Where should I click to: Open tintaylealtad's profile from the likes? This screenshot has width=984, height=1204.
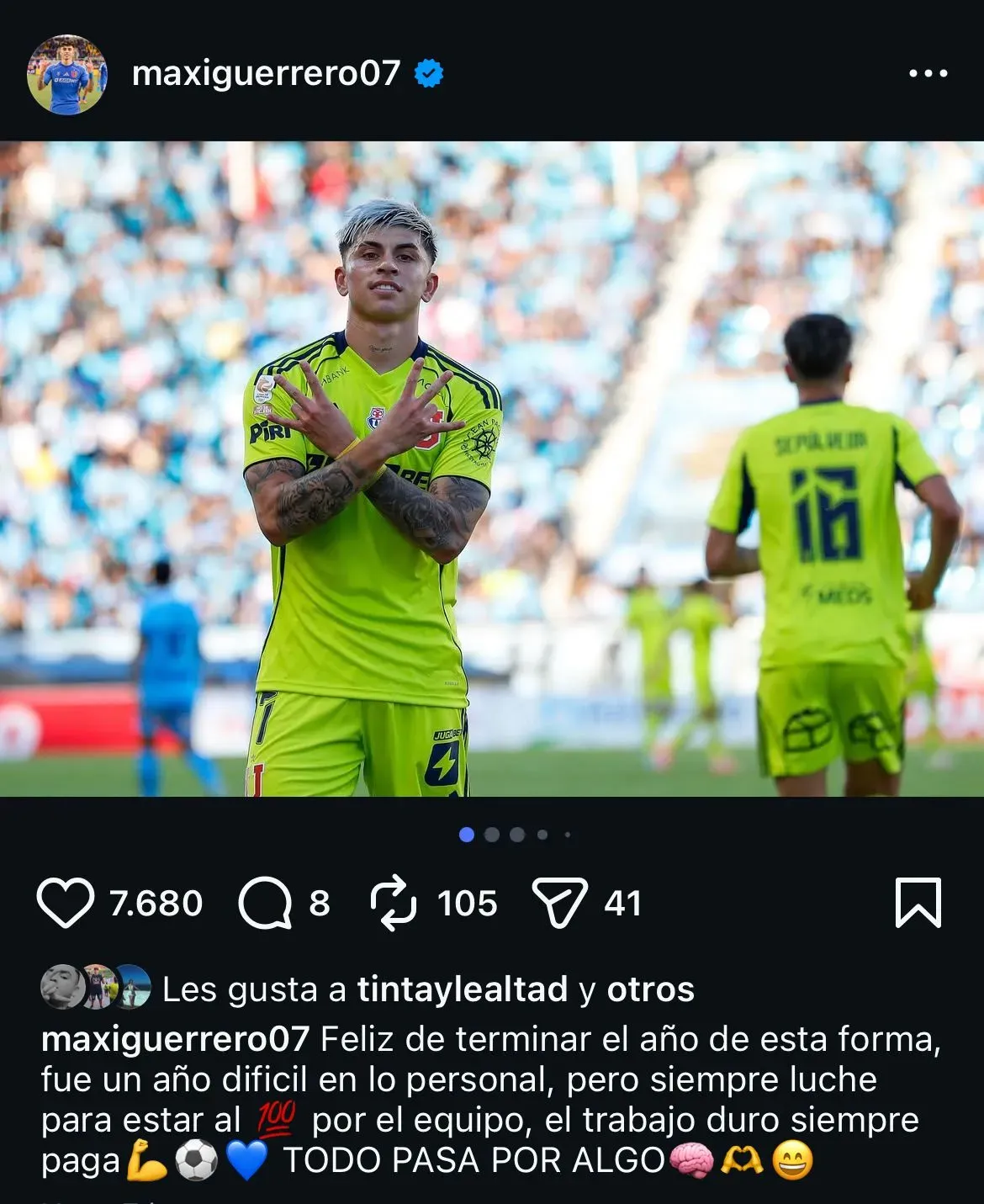pos(462,989)
